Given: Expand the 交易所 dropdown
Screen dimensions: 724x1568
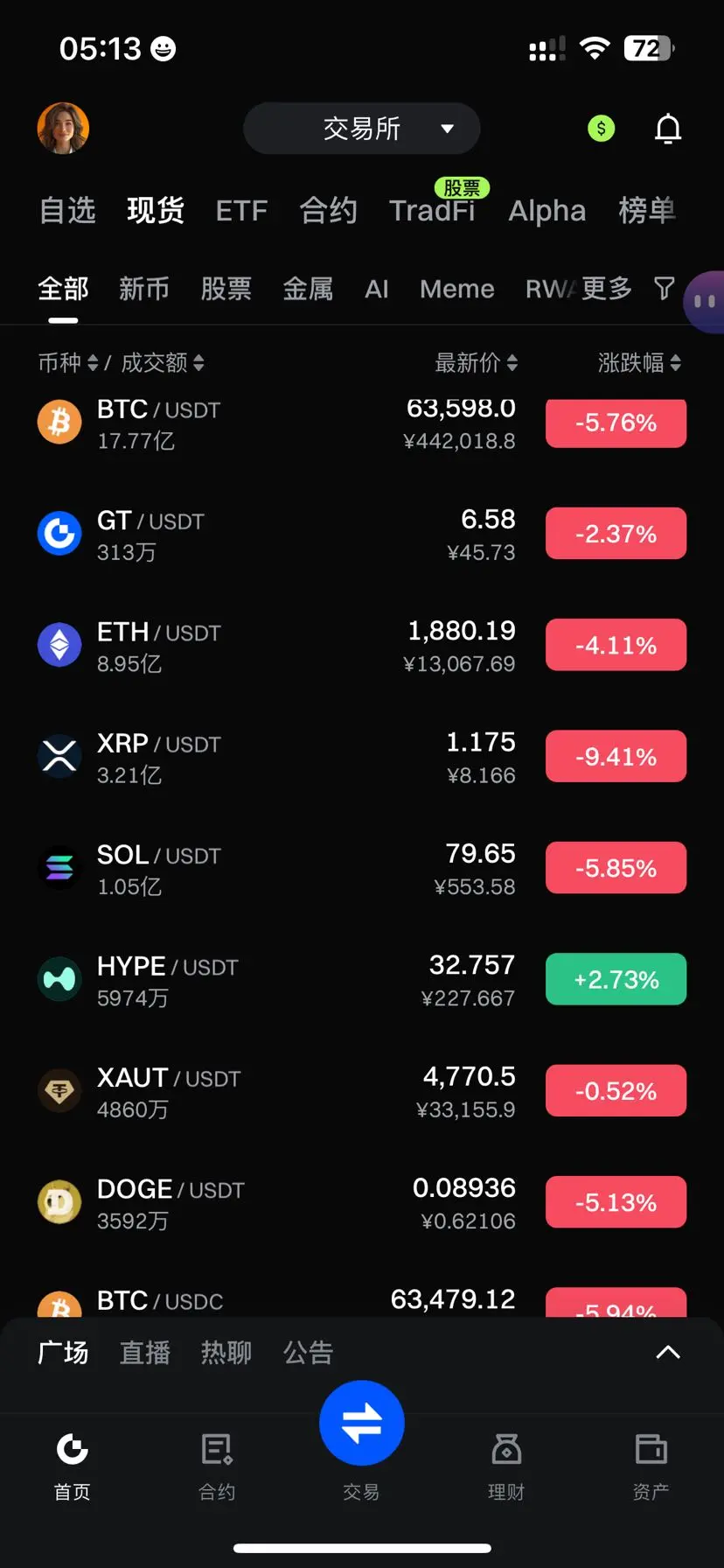Looking at the screenshot, I should [362, 129].
